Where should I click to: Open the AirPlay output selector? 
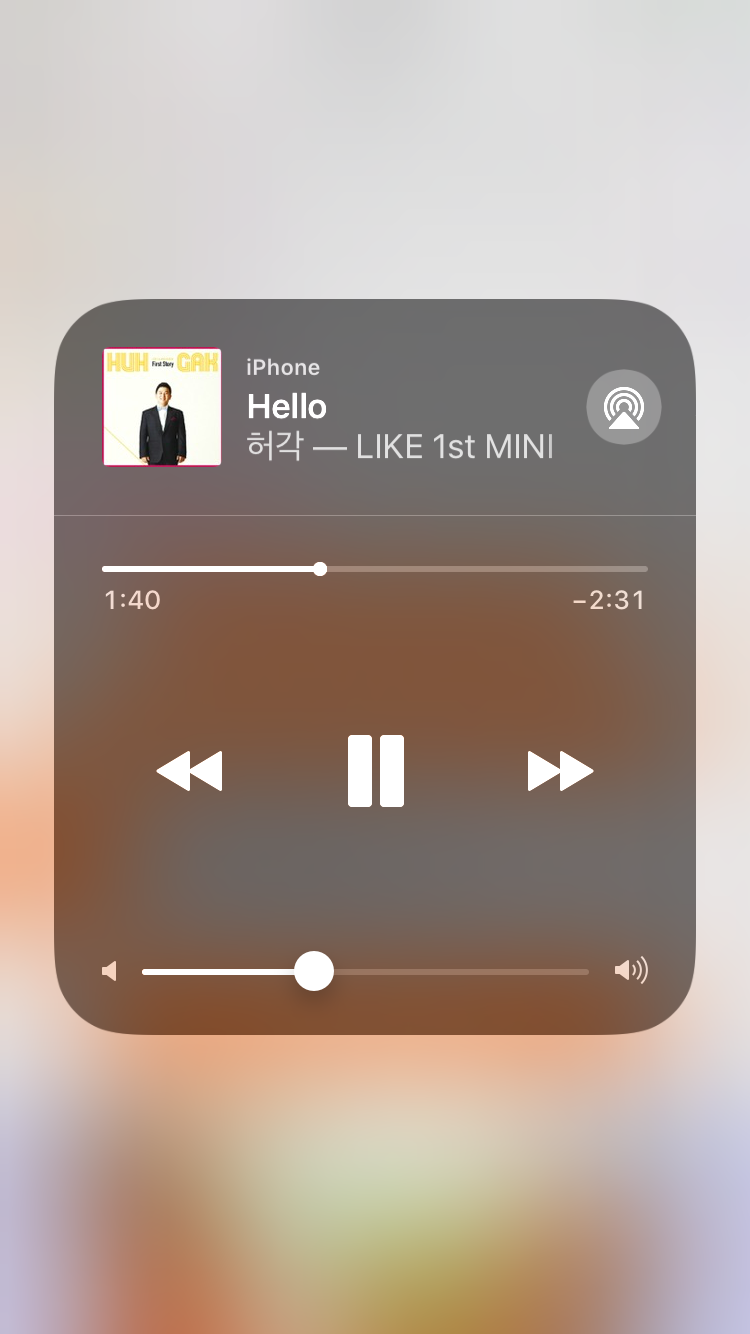tap(623, 407)
